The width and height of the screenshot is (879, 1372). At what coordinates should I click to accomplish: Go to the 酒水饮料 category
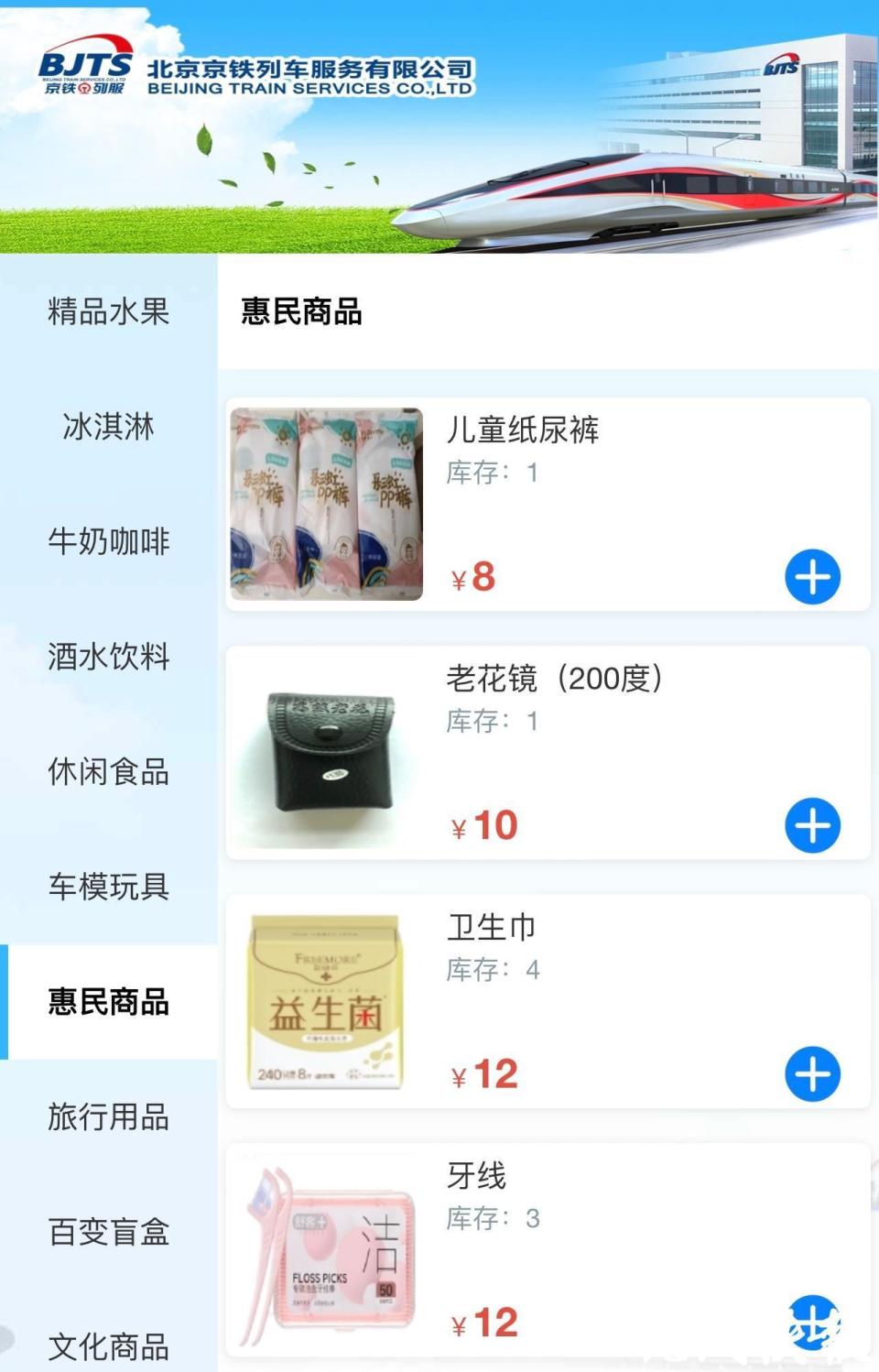pyautogui.click(x=108, y=657)
